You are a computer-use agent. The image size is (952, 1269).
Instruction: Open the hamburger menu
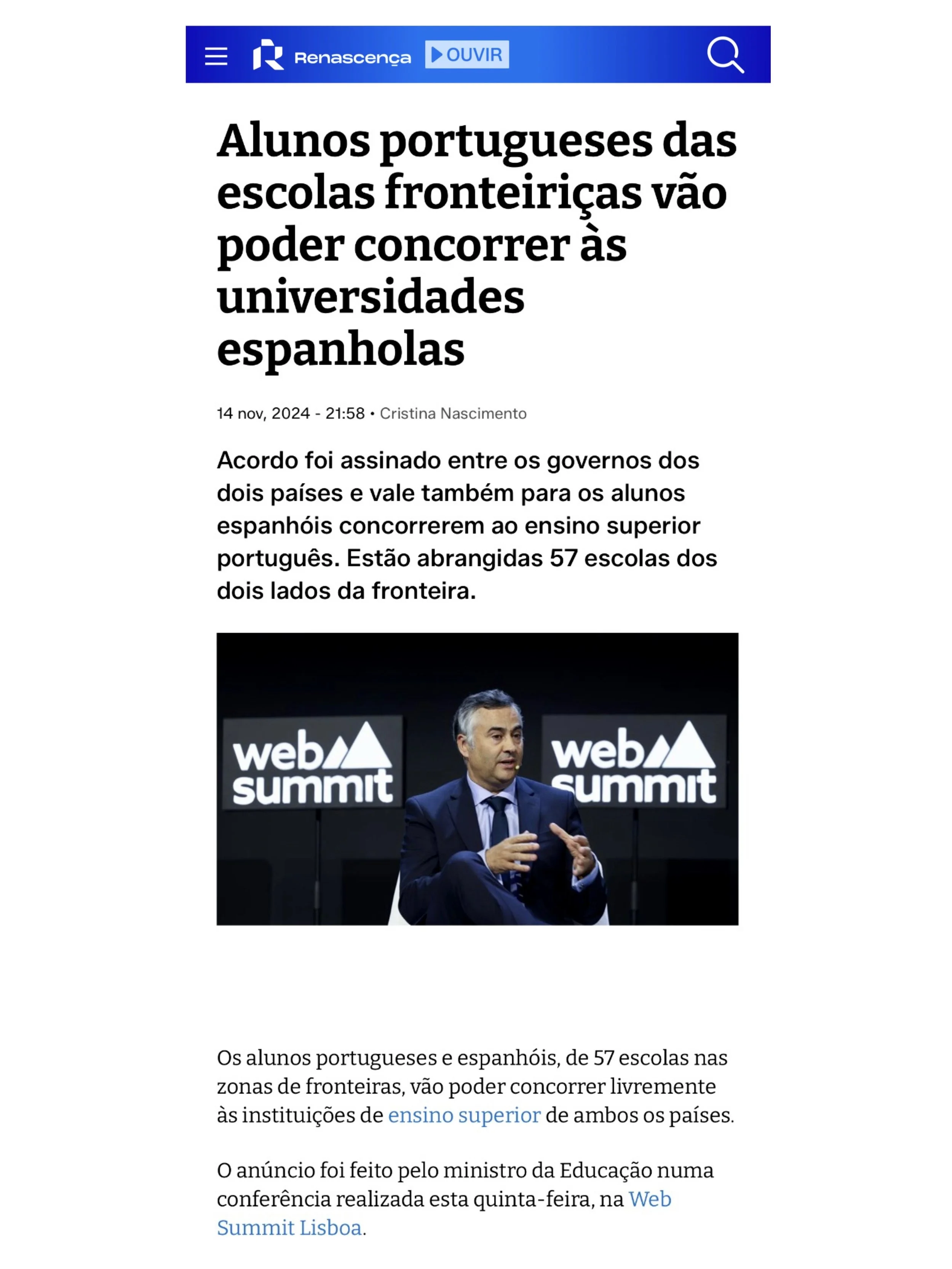coord(216,56)
